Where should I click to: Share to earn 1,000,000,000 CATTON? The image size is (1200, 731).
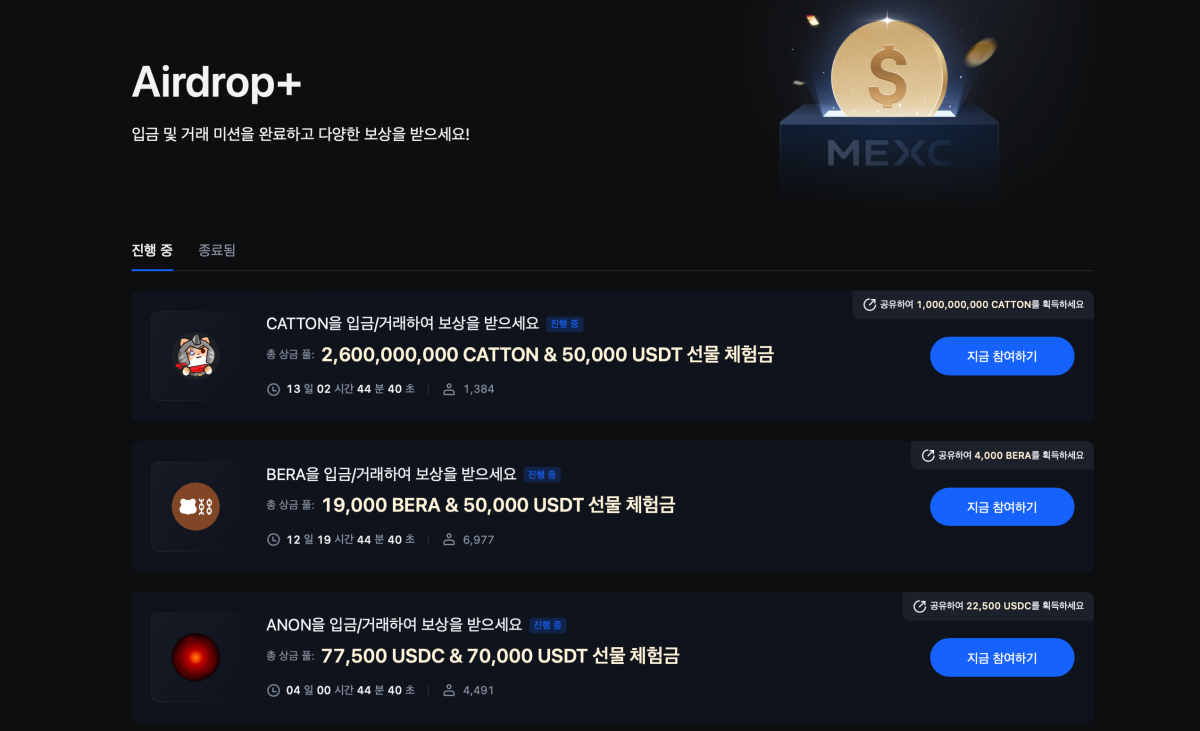pyautogui.click(x=973, y=304)
